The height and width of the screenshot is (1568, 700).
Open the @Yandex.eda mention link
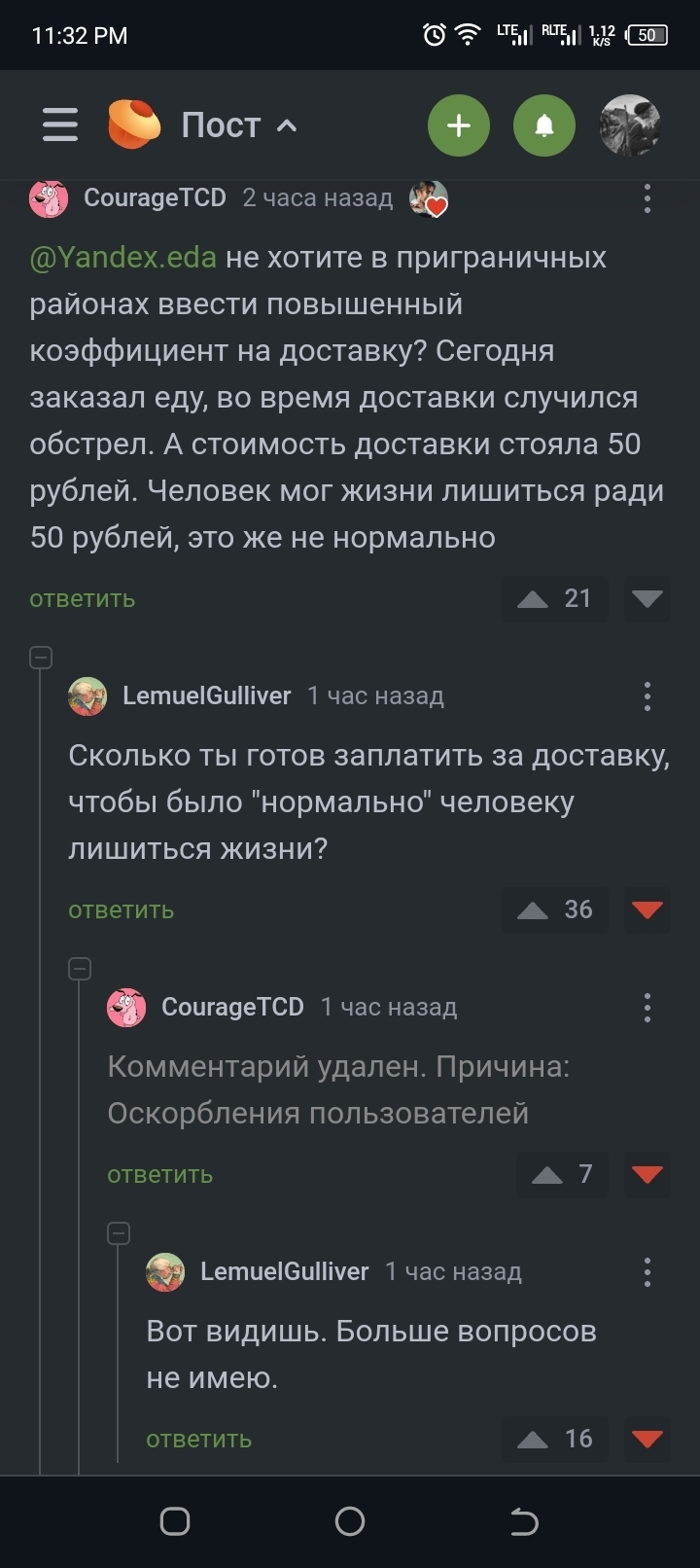123,258
